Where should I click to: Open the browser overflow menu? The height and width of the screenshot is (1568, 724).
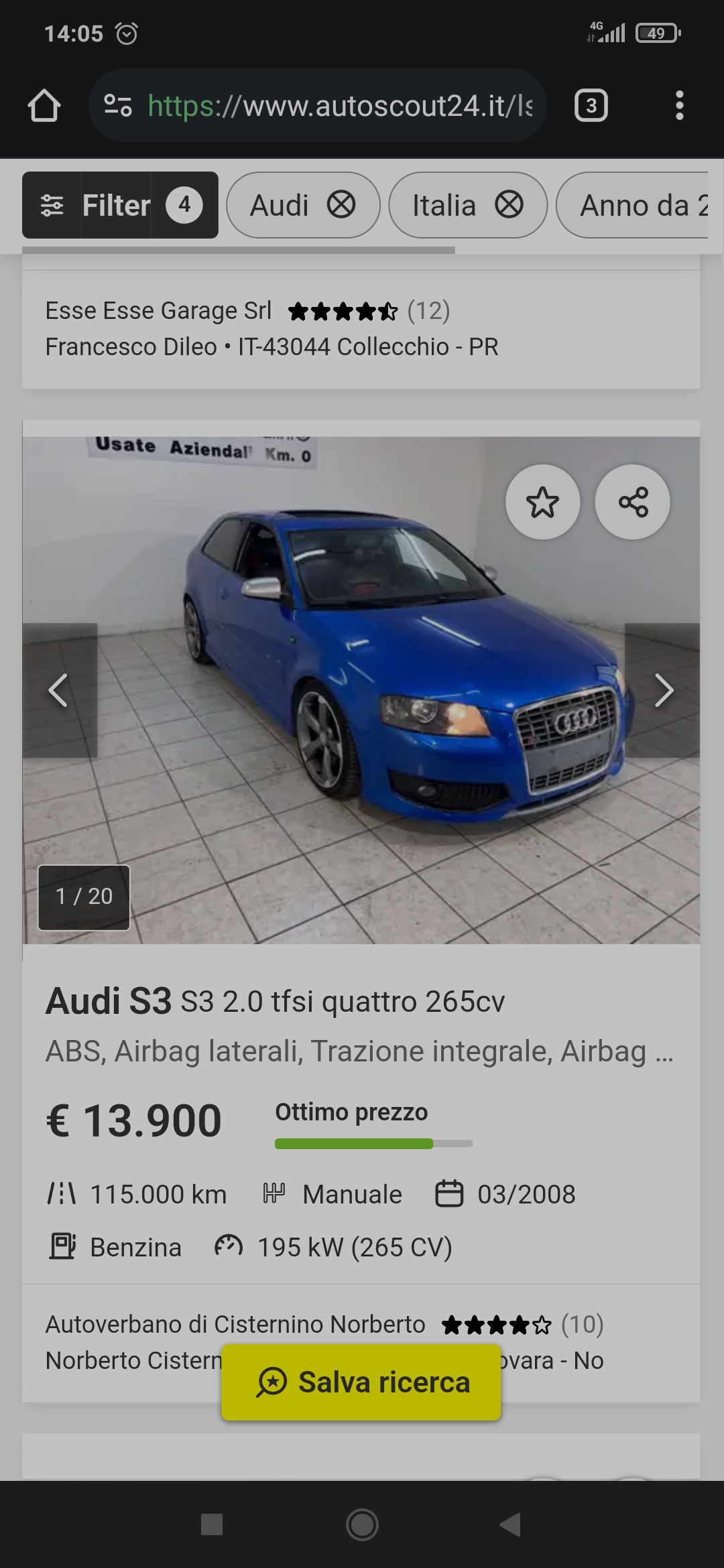click(679, 106)
